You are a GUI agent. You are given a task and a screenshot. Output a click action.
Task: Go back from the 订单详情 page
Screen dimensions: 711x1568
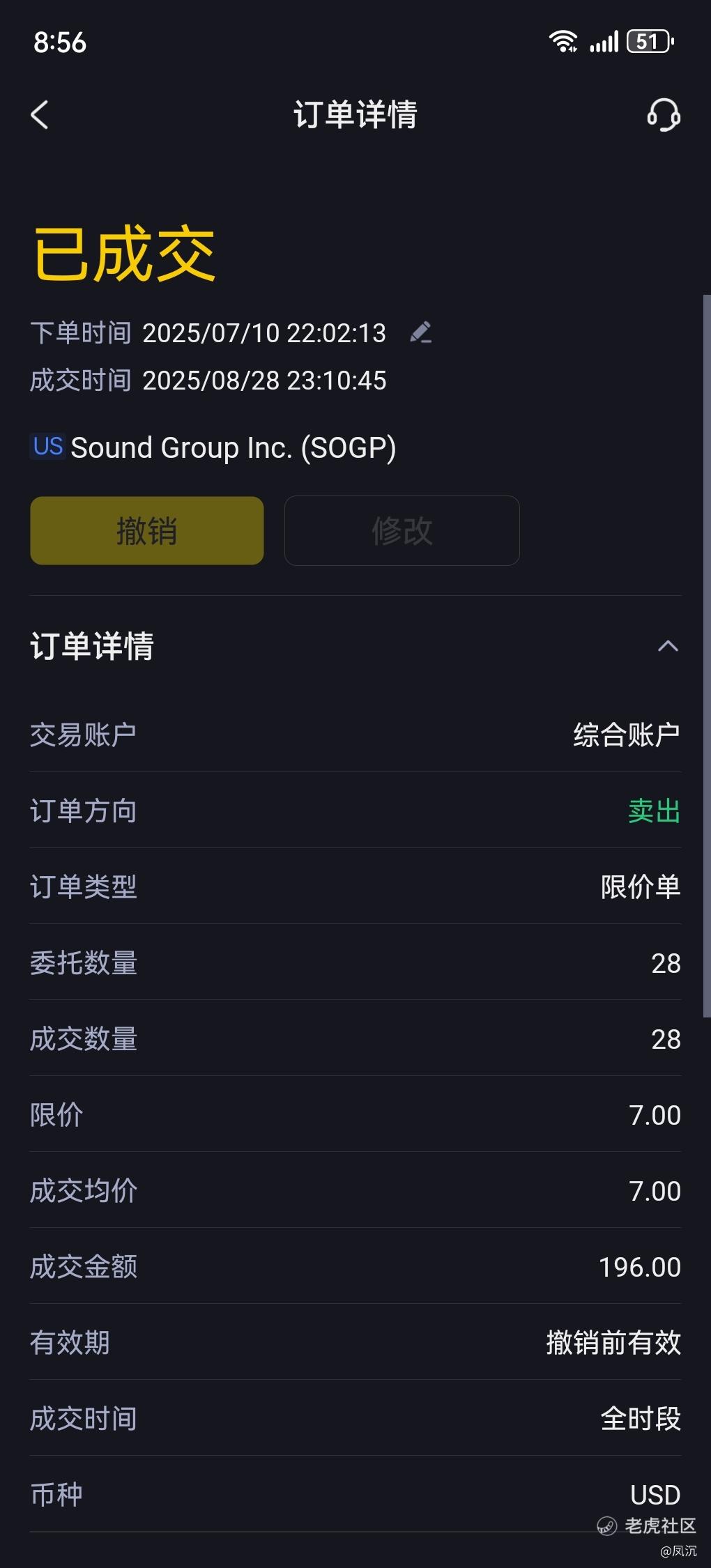tap(40, 115)
